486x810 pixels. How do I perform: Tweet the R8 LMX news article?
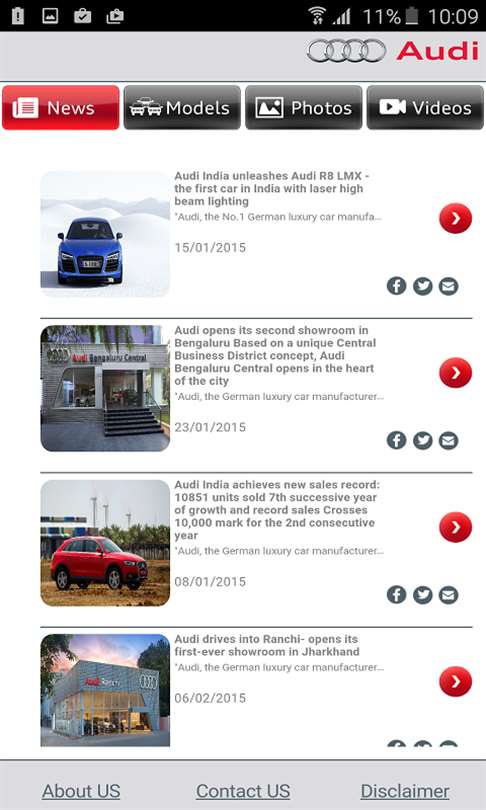[422, 286]
